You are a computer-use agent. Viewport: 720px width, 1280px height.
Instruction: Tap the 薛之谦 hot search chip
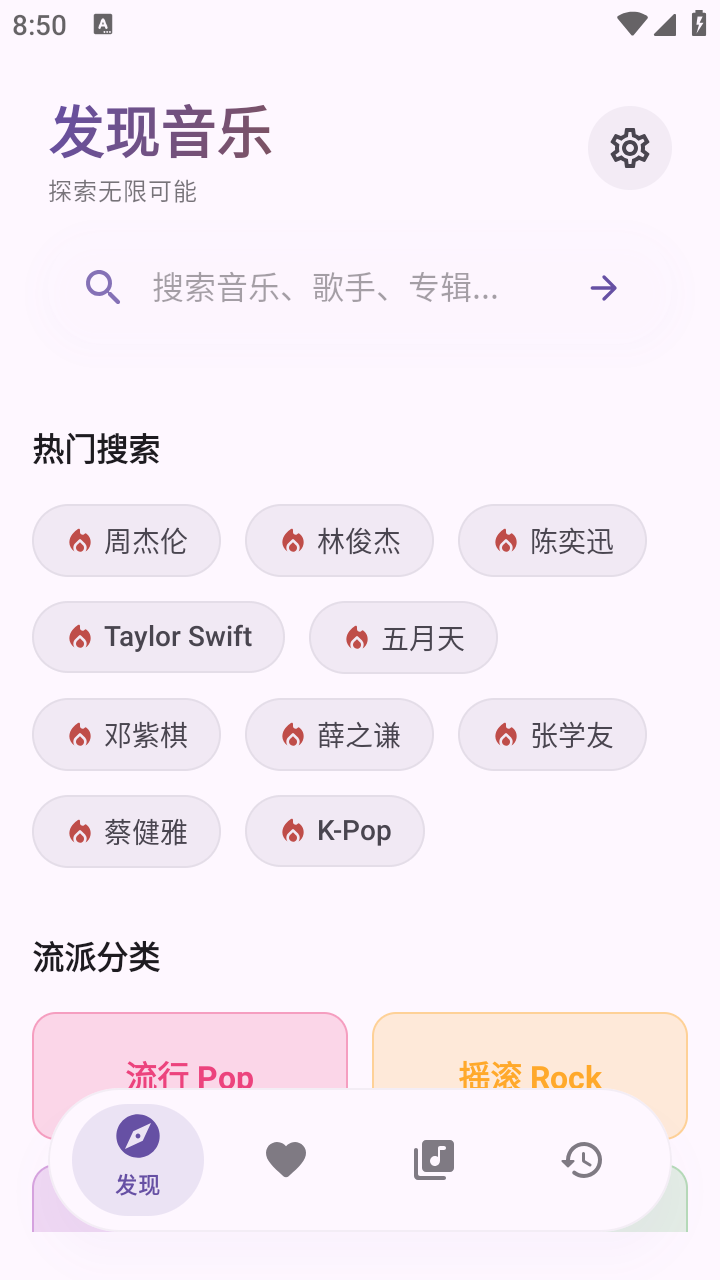pos(339,734)
